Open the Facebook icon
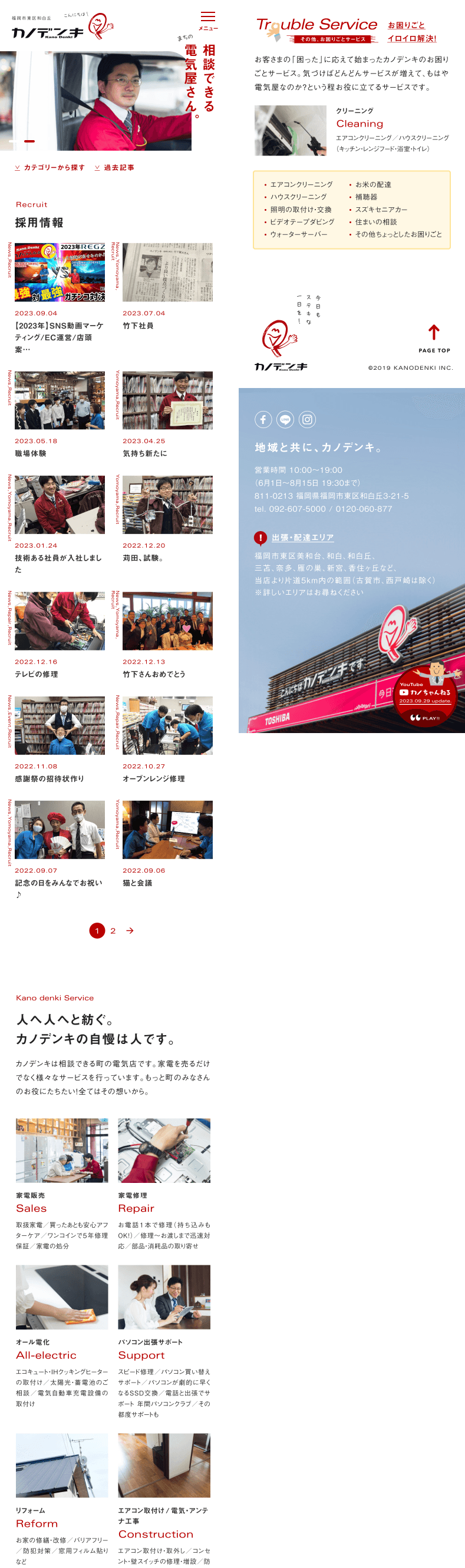This screenshot has height=1568, width=465. (263, 419)
